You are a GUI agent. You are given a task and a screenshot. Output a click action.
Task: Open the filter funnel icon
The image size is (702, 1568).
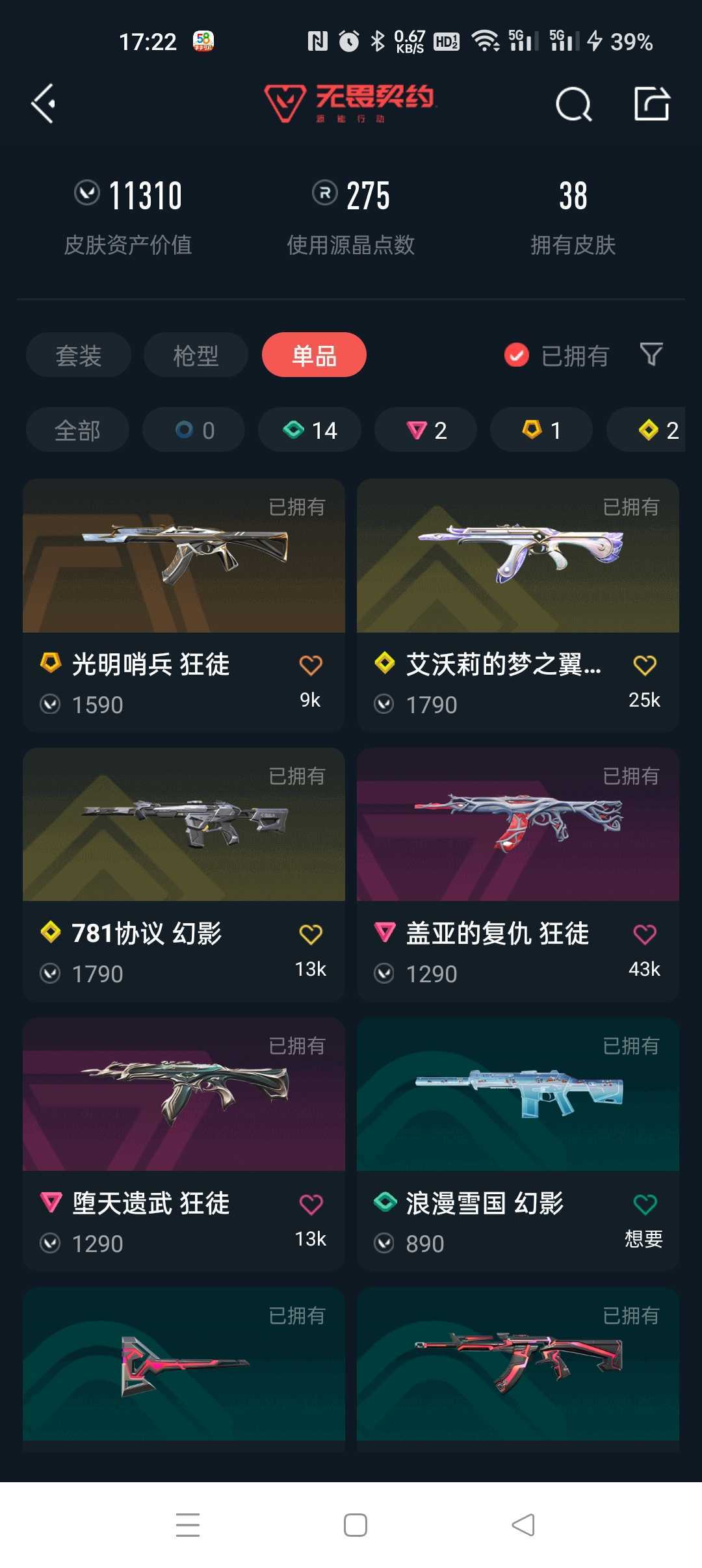coord(651,355)
